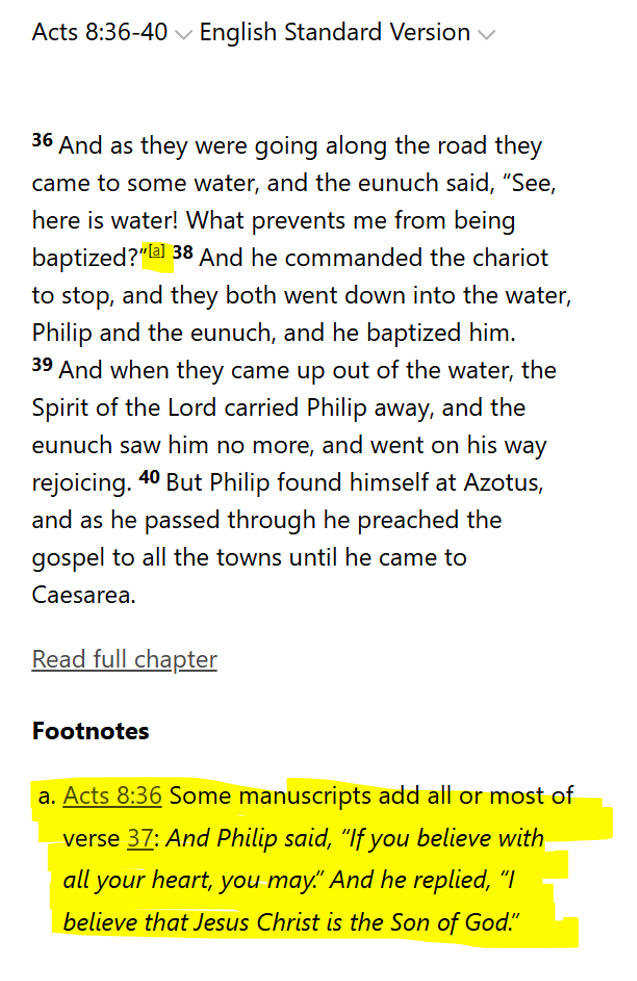This screenshot has width=637, height=981.
Task: Open the verse 37 link in the footnote
Action: [139, 838]
